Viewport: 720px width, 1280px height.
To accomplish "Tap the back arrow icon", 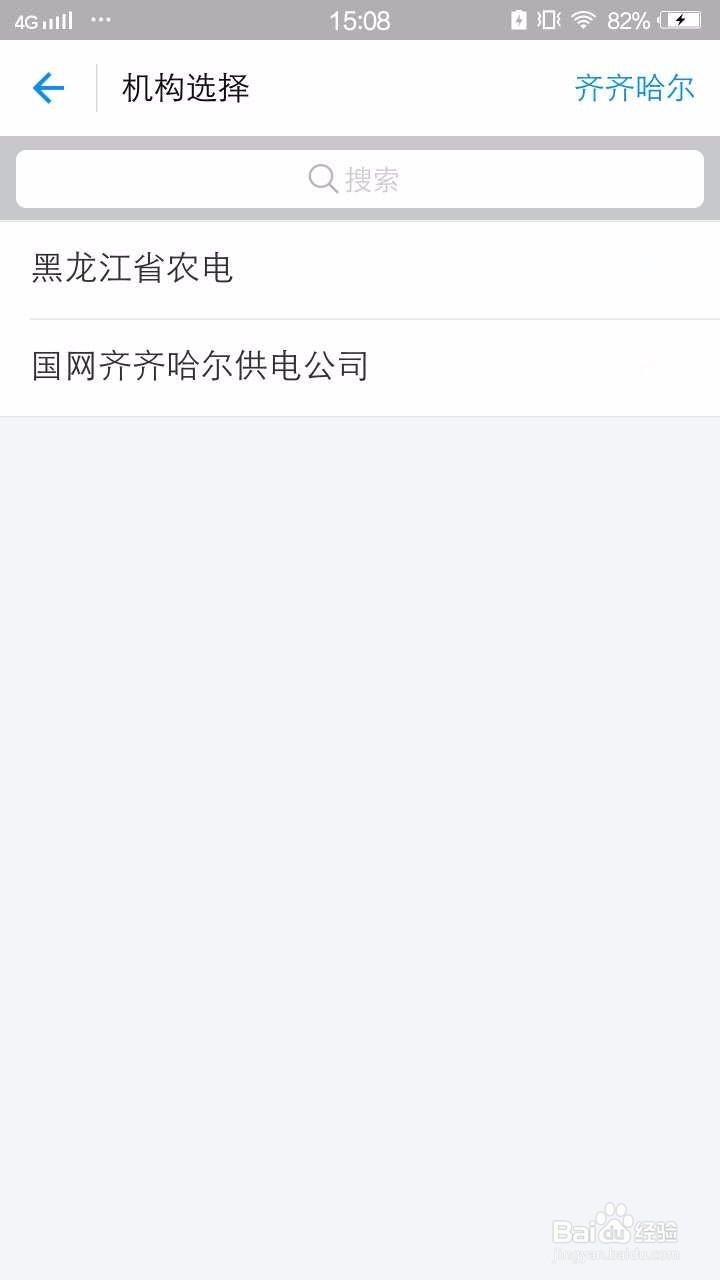I will (x=47, y=88).
